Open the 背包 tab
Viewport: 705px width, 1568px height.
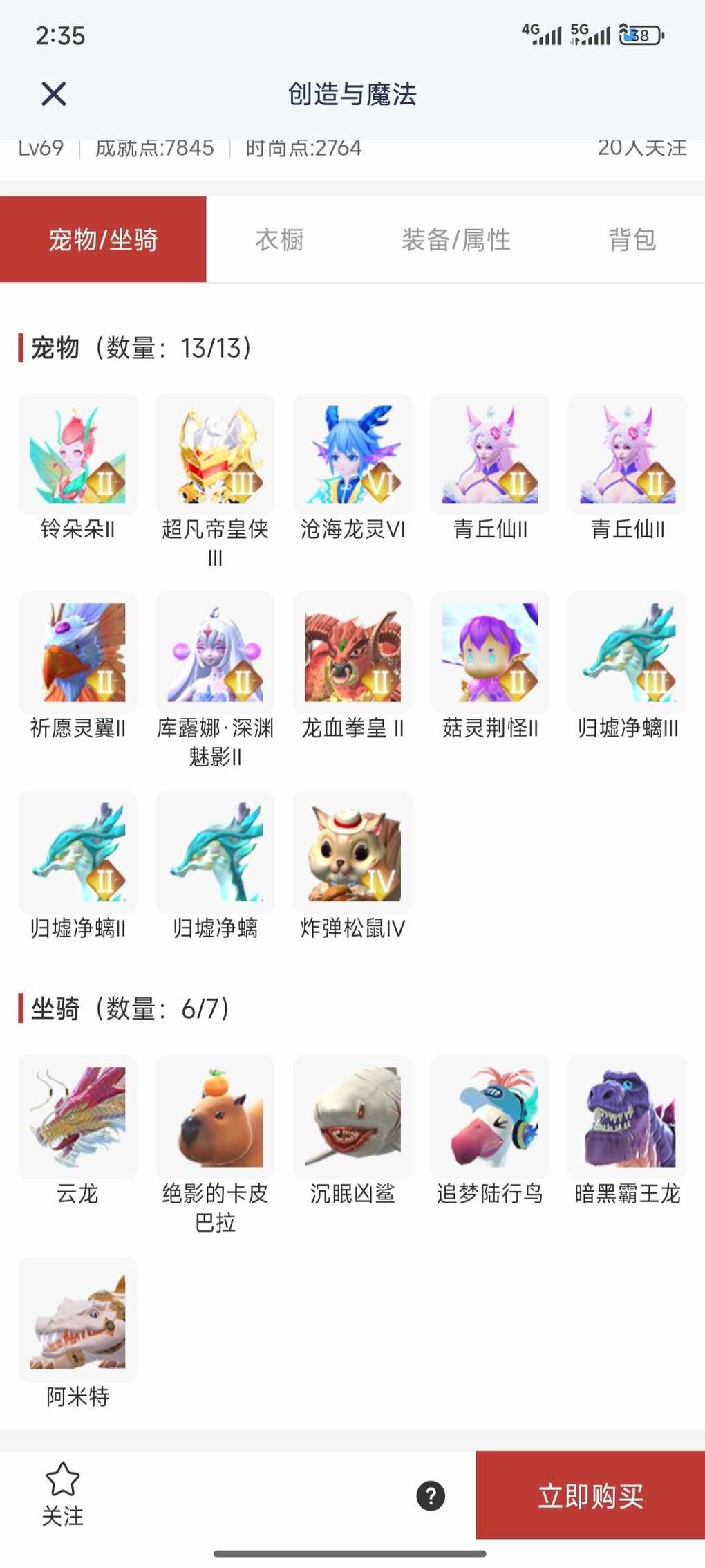click(632, 239)
